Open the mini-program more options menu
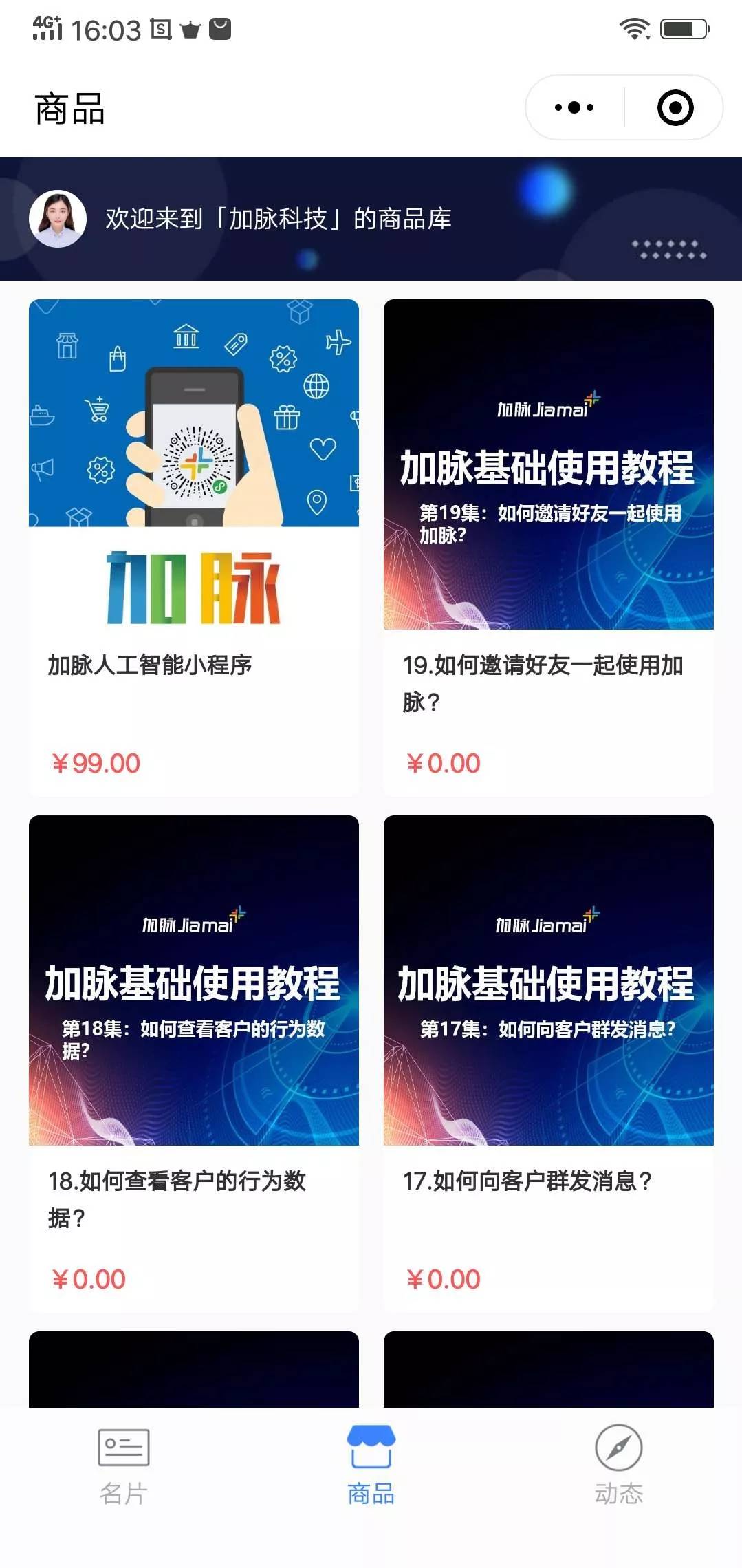 point(573,107)
